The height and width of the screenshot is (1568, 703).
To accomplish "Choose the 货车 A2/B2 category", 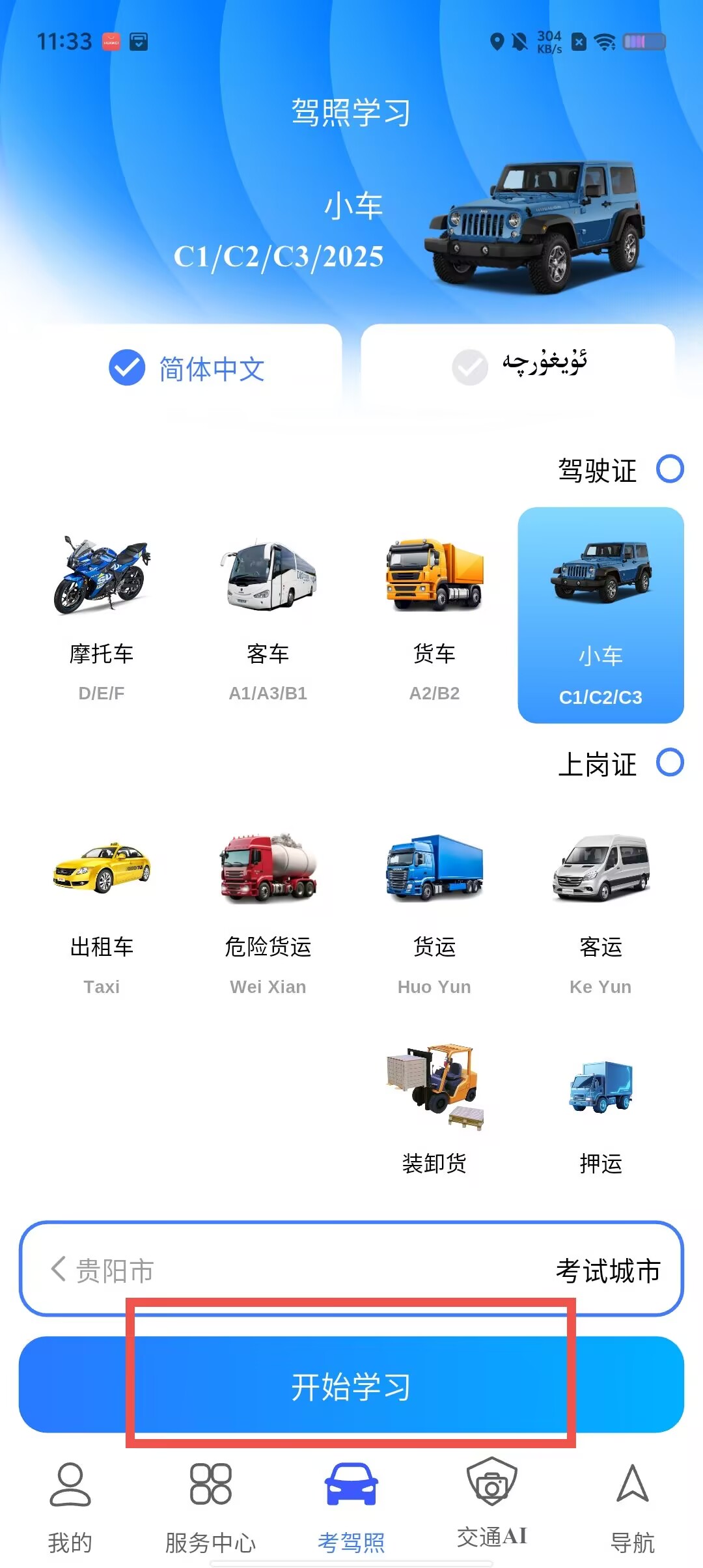I will pyautogui.click(x=434, y=615).
